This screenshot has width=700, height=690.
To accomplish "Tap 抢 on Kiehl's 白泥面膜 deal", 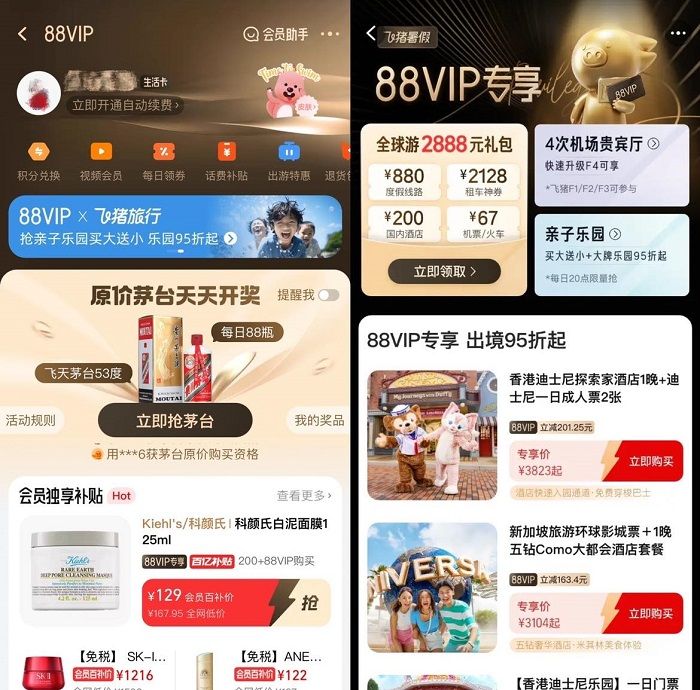I will 309,602.
